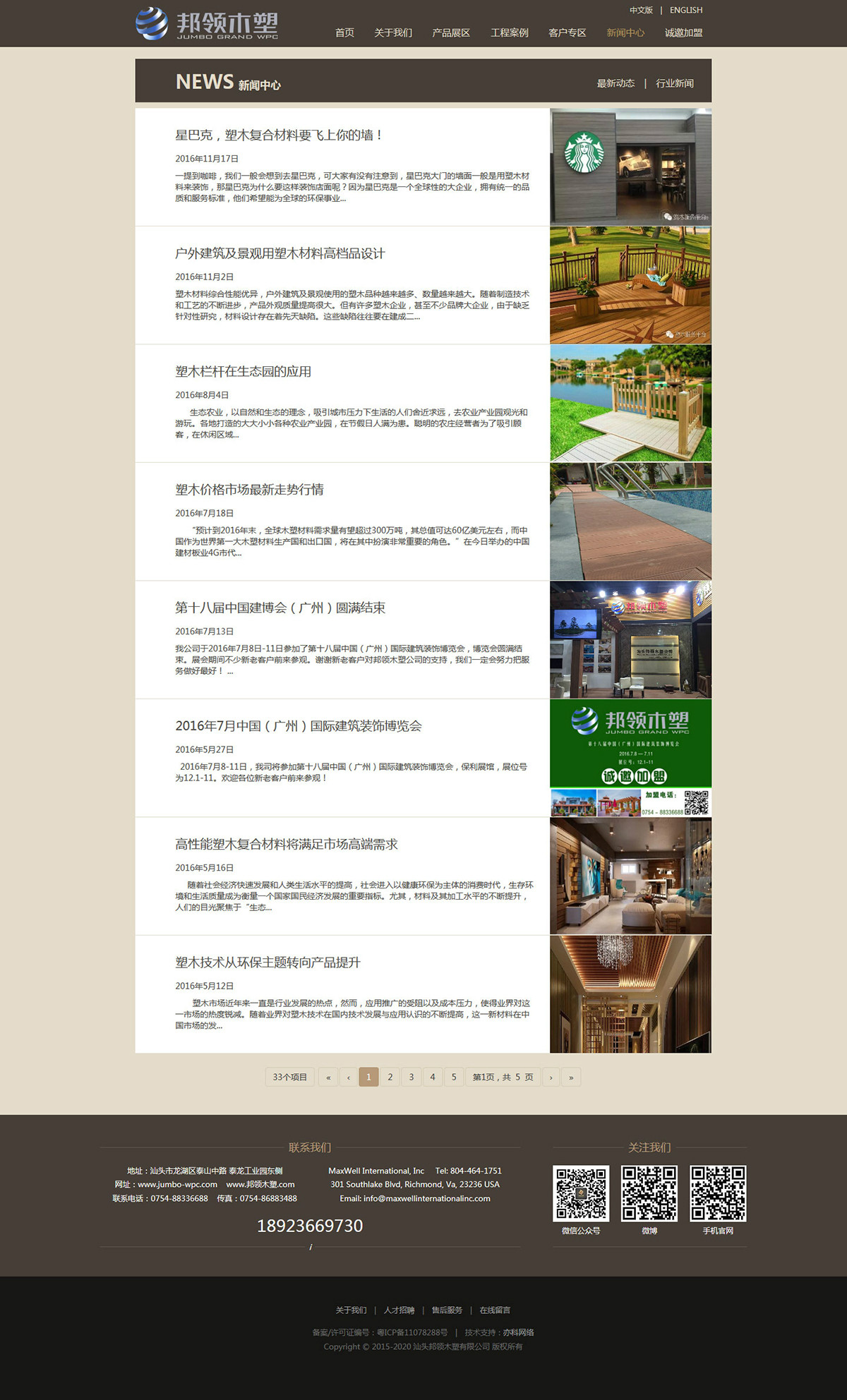Open 在线留言 footer link
This screenshot has height=1400, width=847.
click(x=495, y=1310)
